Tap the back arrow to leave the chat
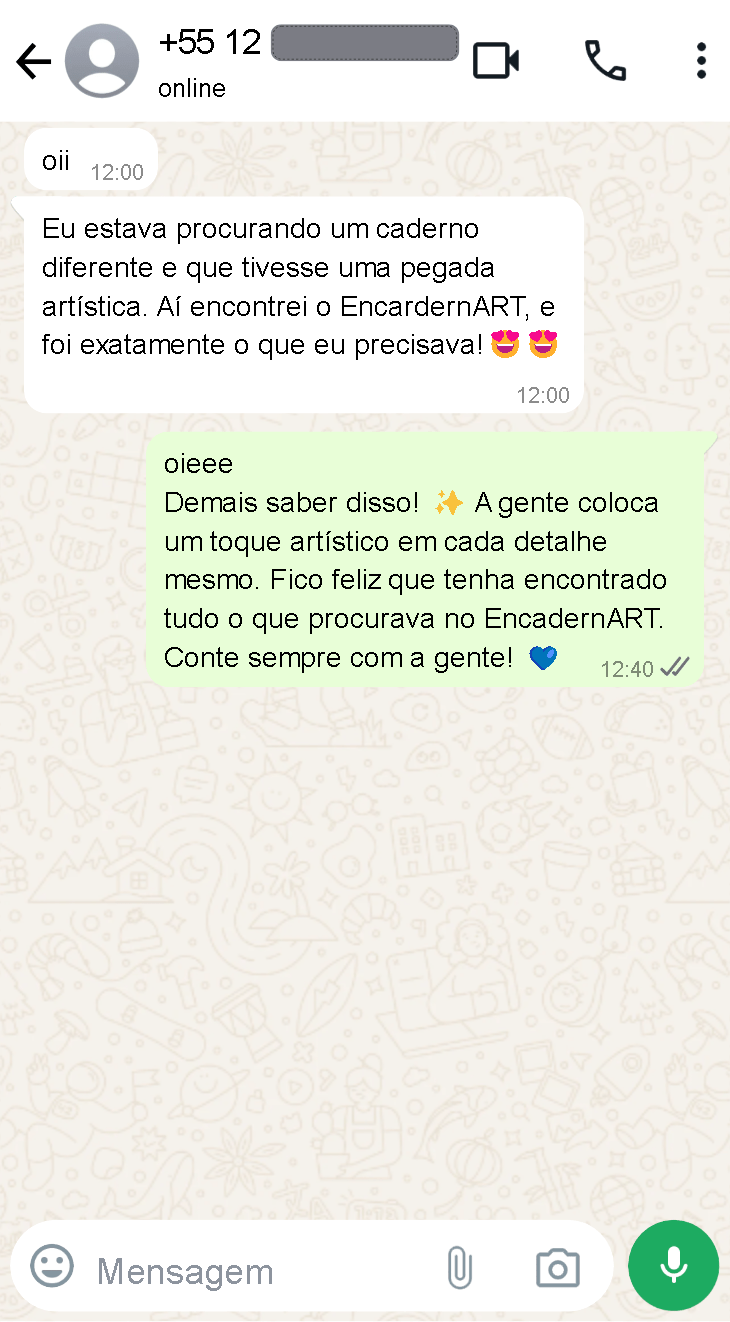The width and height of the screenshot is (730, 1322). [x=33, y=60]
